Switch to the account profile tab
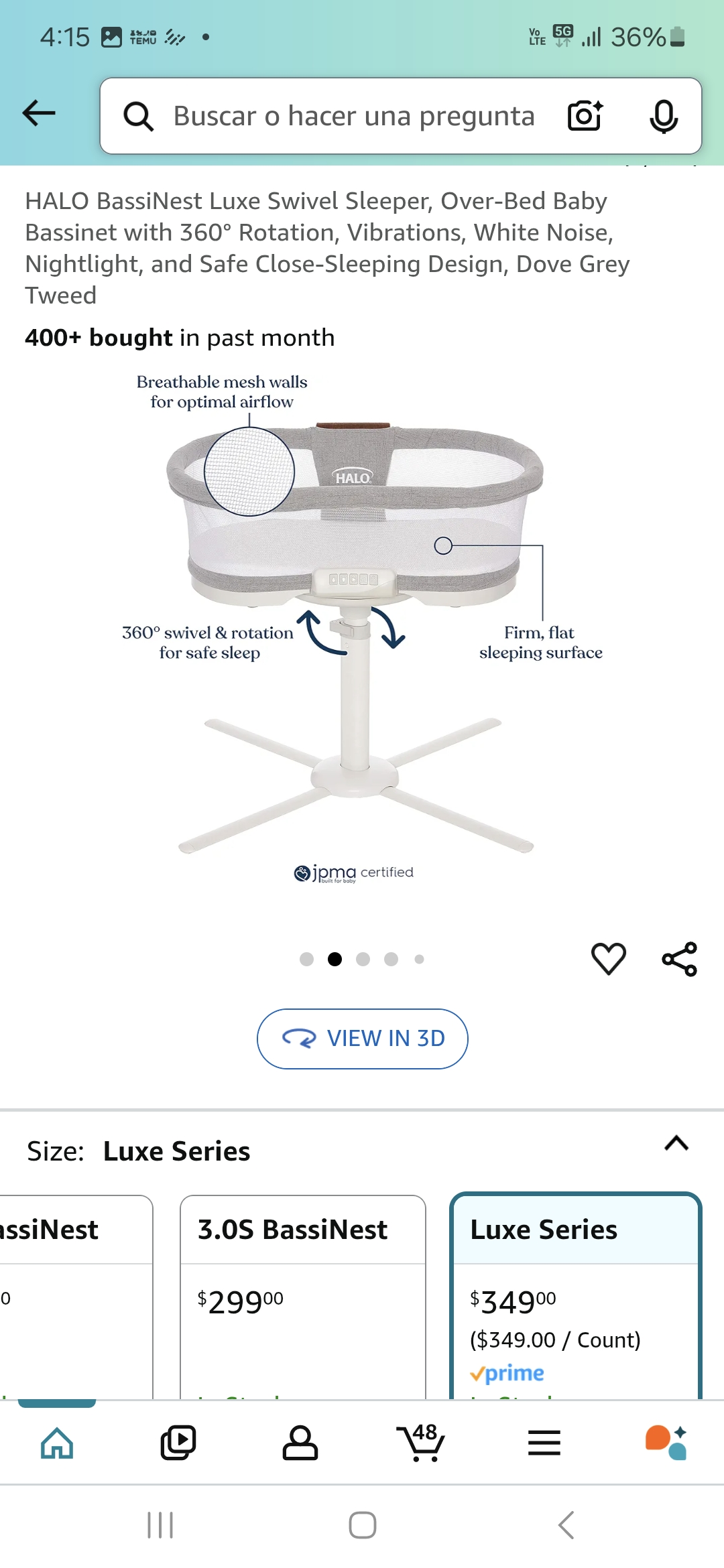 (300, 1442)
